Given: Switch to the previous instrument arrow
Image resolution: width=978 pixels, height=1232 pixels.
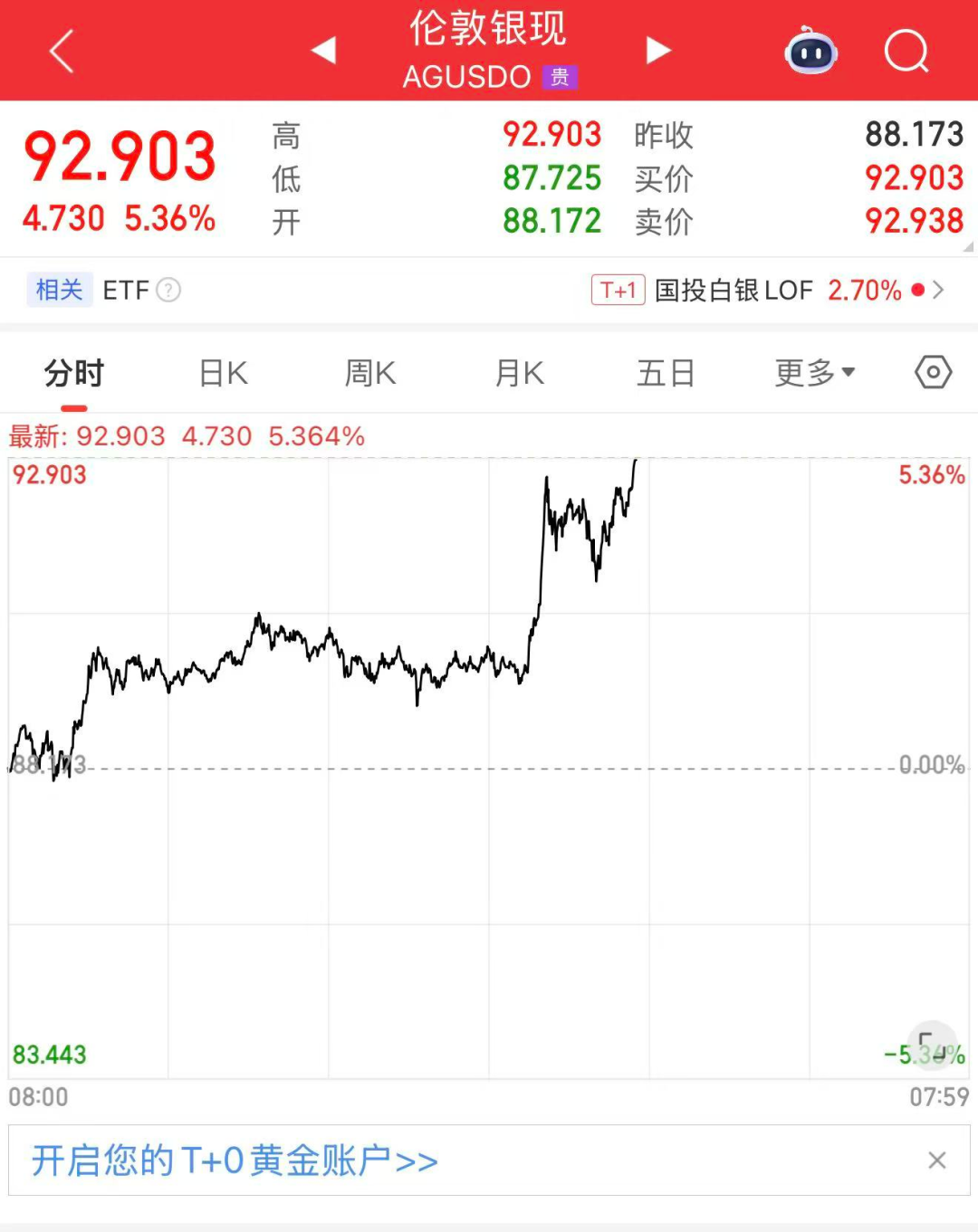Looking at the screenshot, I should 323,51.
